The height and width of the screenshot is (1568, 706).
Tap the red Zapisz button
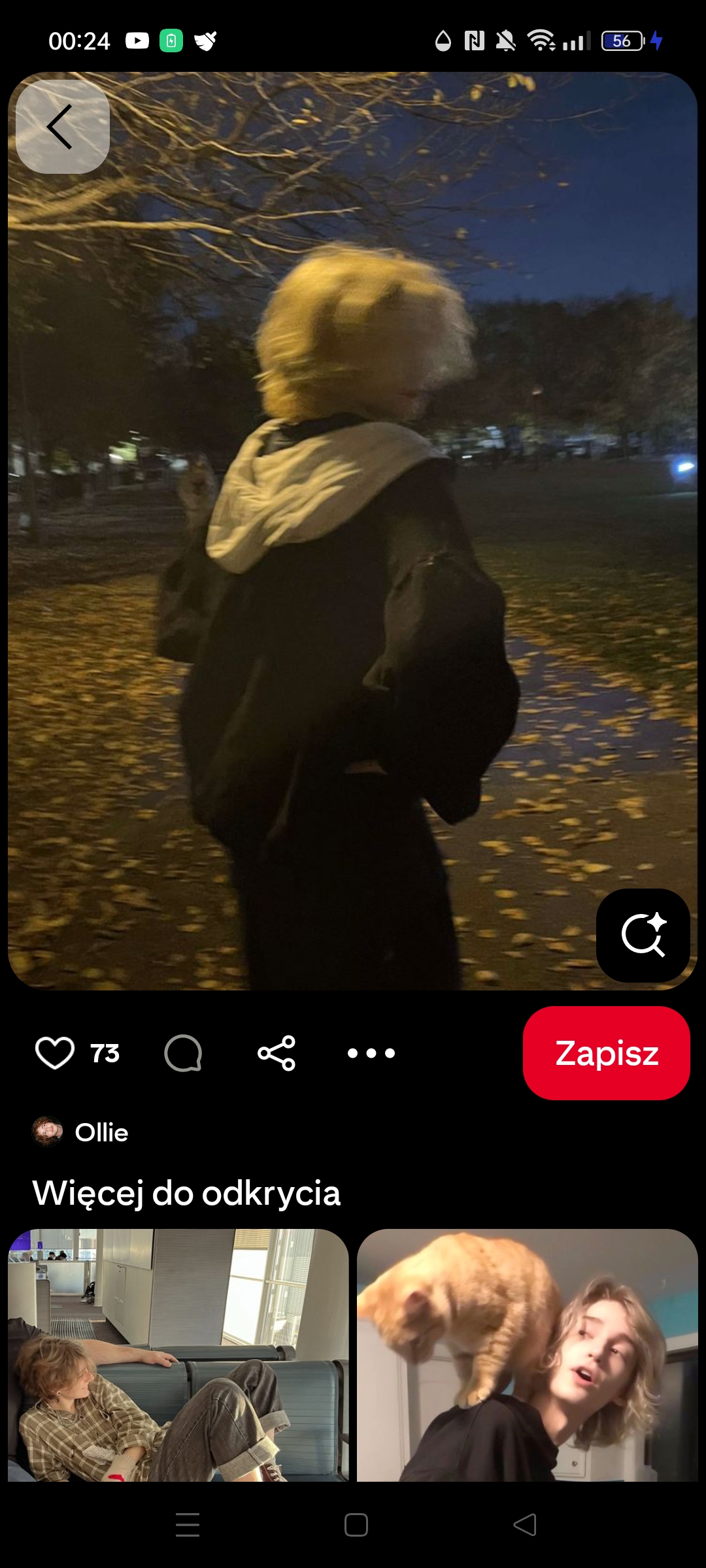(x=606, y=1053)
